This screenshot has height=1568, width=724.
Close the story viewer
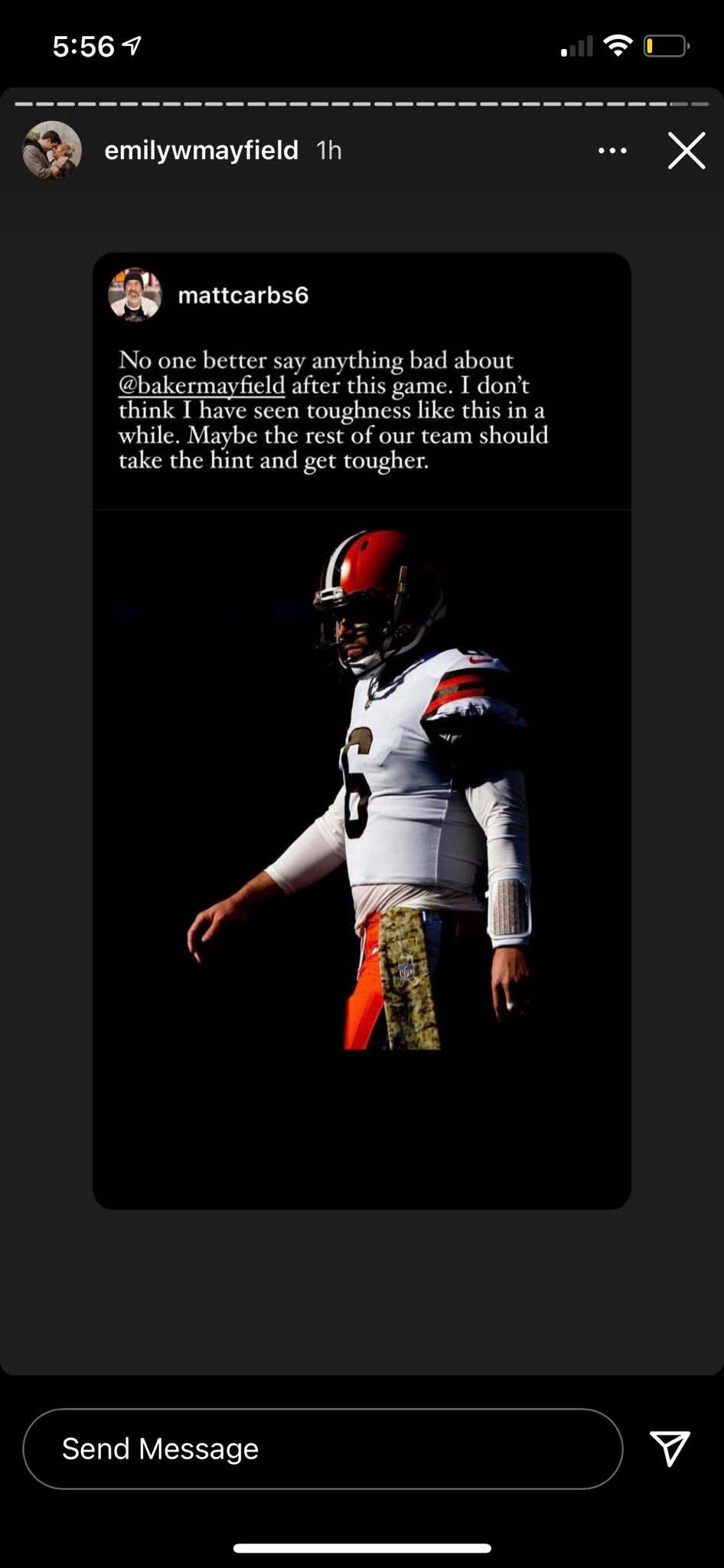[x=686, y=150]
